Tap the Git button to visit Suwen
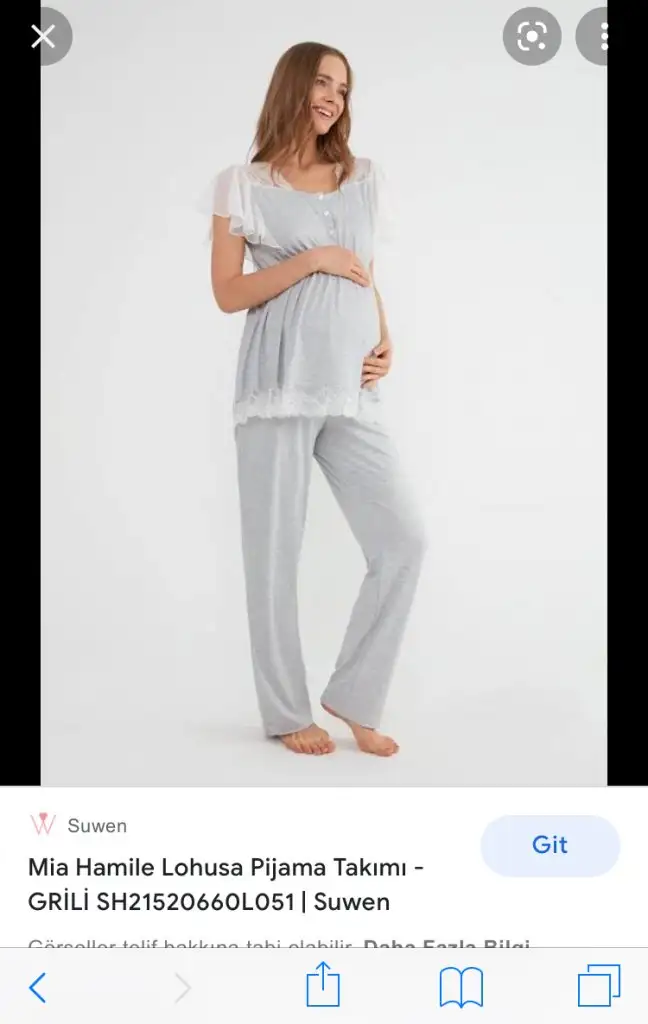Viewport: 648px width, 1024px height. click(x=549, y=845)
